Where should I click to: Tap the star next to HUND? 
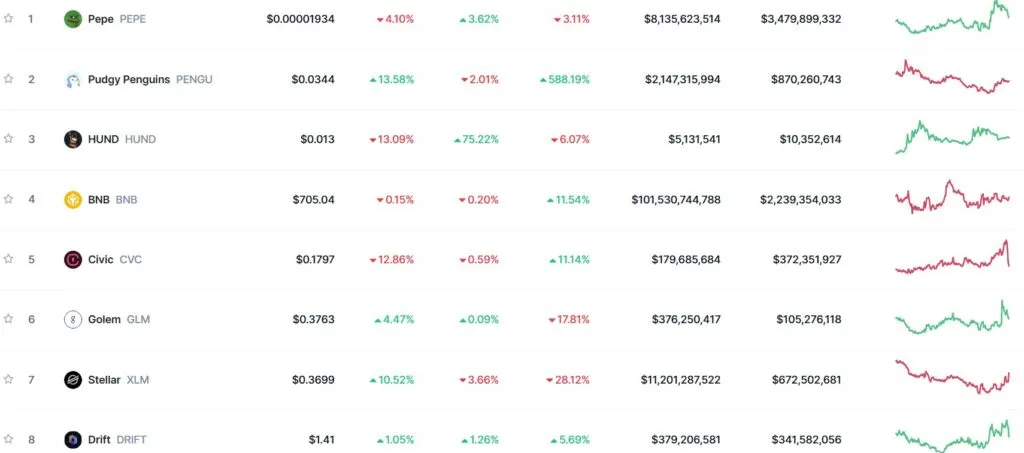tap(9, 139)
